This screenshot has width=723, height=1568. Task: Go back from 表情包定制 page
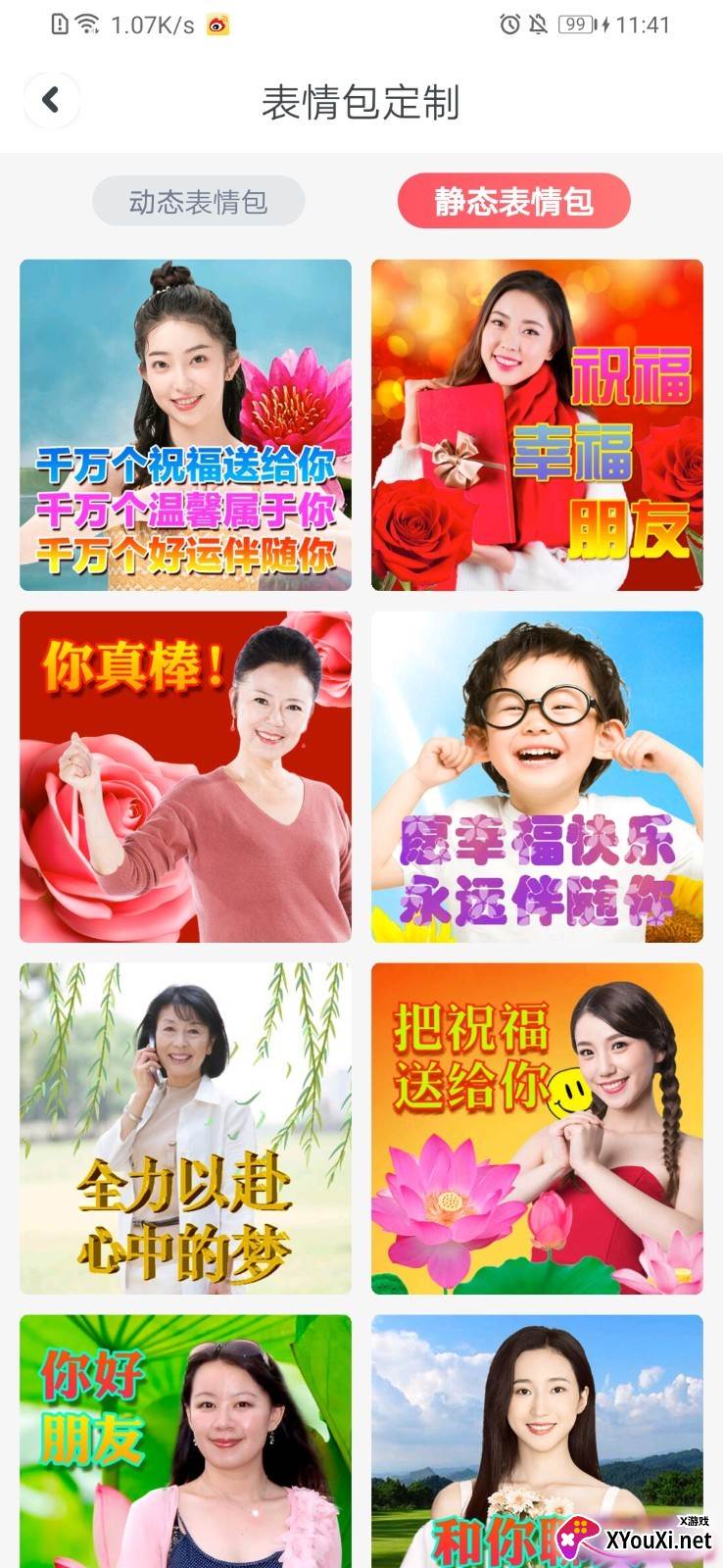click(51, 100)
